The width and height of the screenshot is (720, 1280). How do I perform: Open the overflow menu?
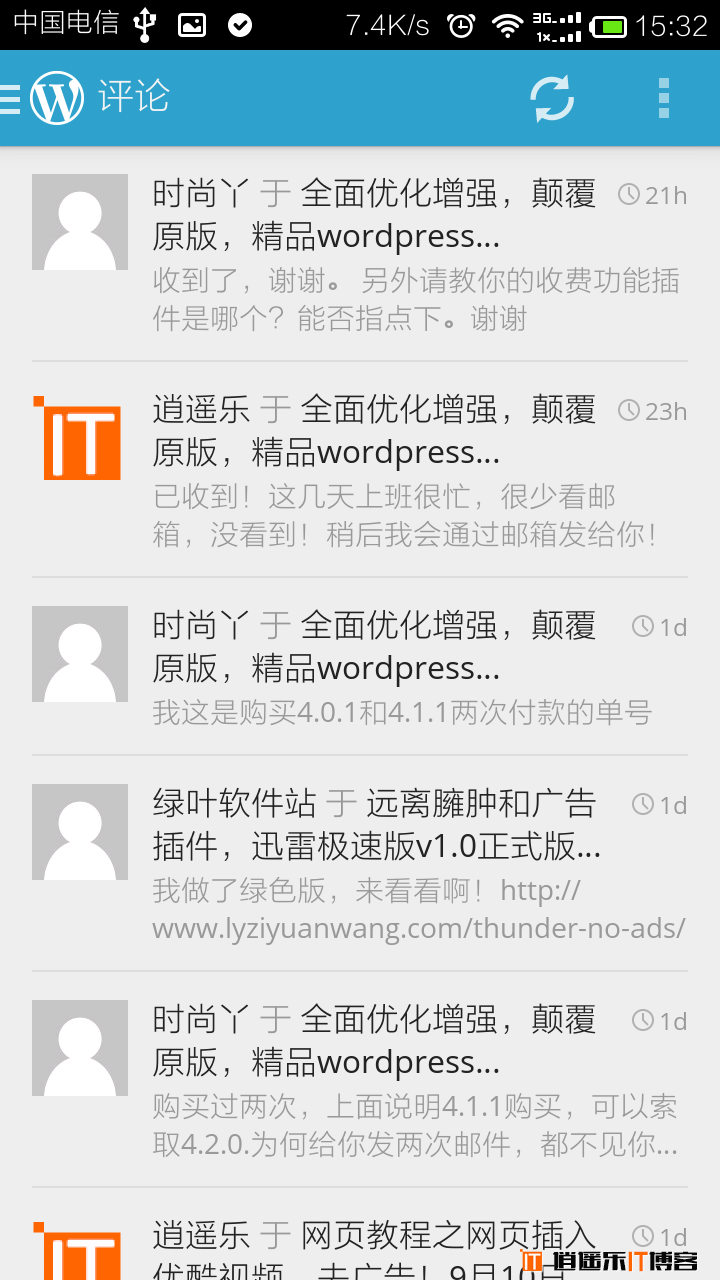pos(663,98)
